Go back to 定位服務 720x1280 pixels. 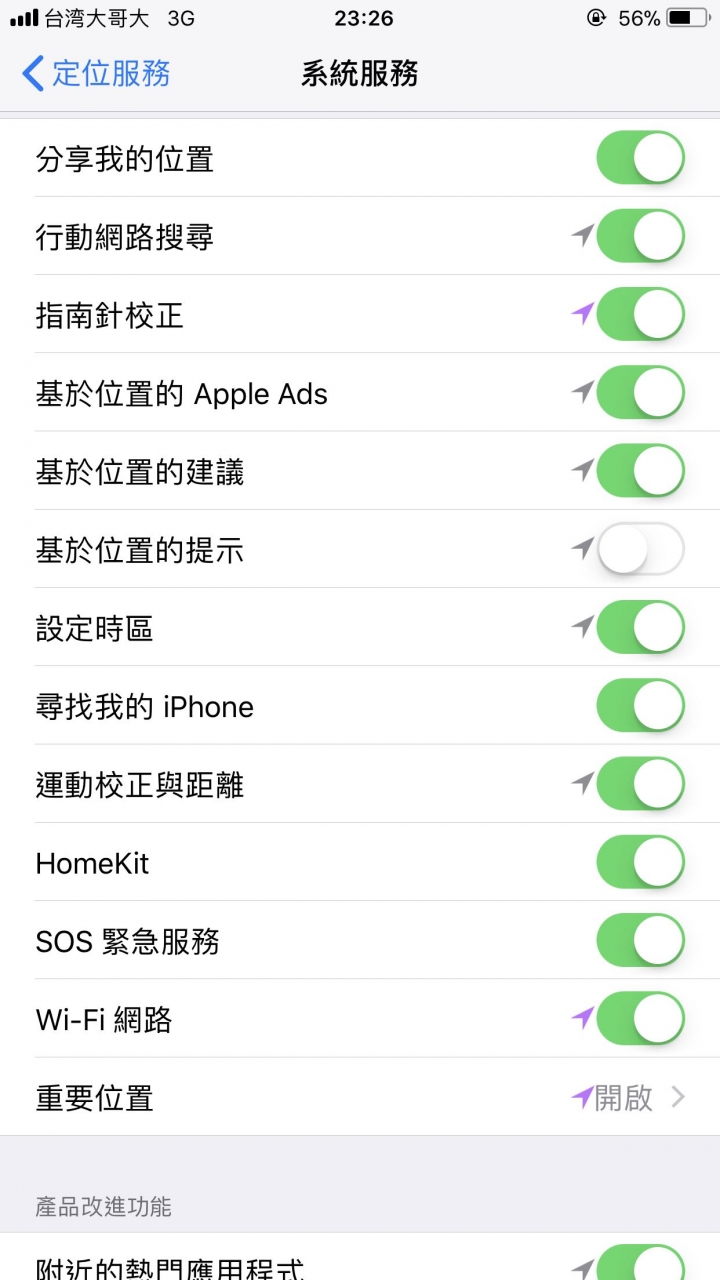click(x=96, y=74)
